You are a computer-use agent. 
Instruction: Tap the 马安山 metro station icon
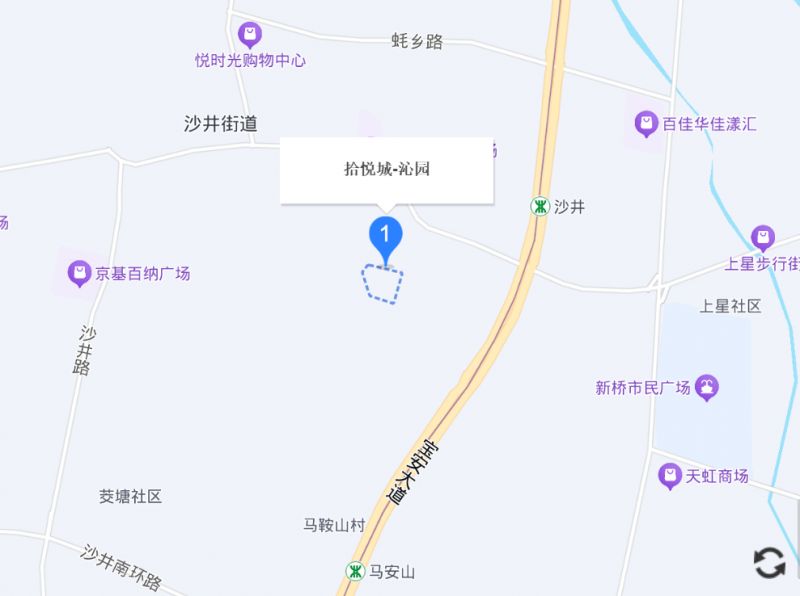click(x=354, y=571)
